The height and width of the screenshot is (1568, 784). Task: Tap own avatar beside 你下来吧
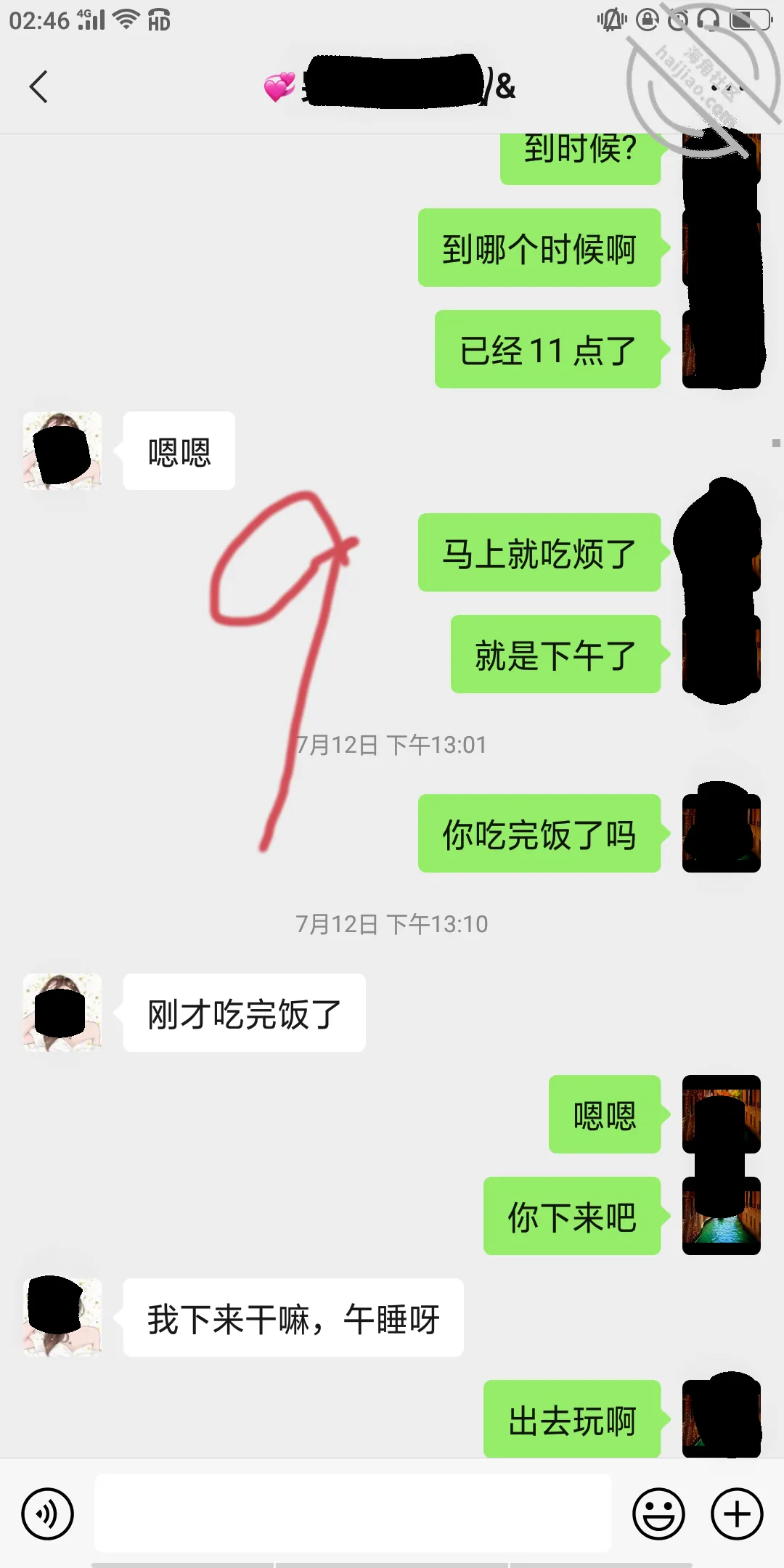[722, 1216]
